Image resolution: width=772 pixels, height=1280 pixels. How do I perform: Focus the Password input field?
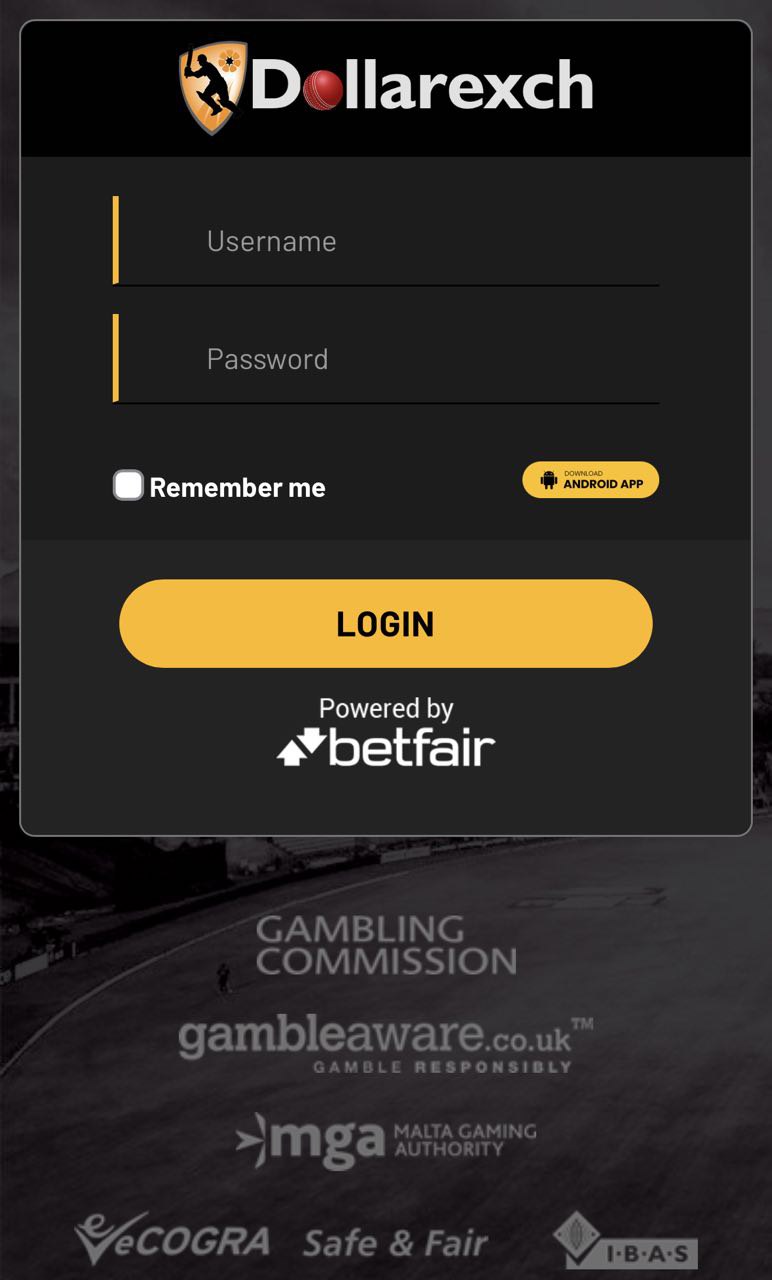pos(386,359)
